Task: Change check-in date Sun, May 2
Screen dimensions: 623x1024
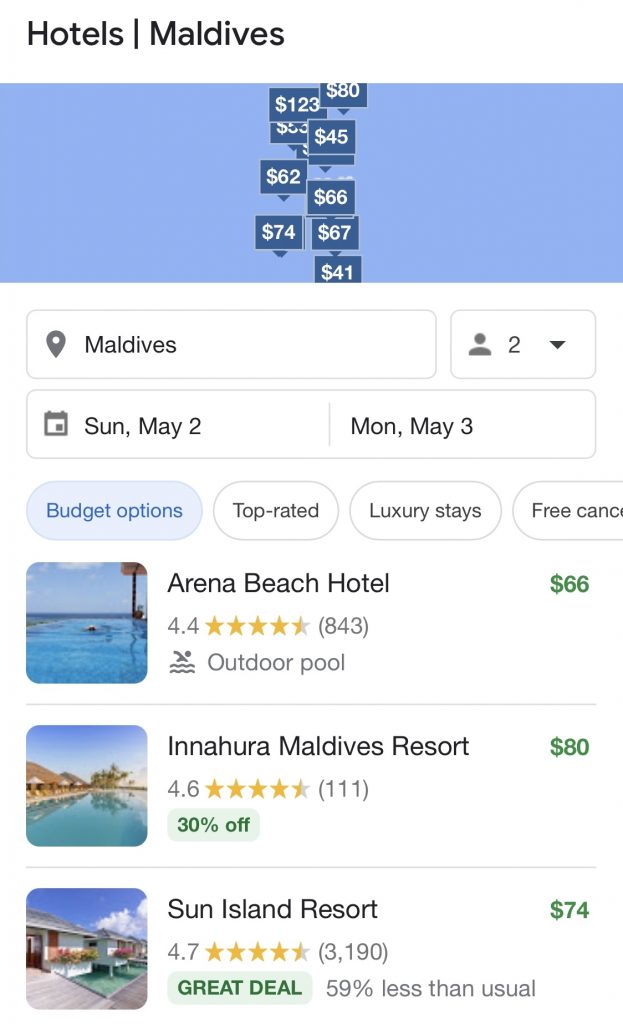Action: [178, 425]
